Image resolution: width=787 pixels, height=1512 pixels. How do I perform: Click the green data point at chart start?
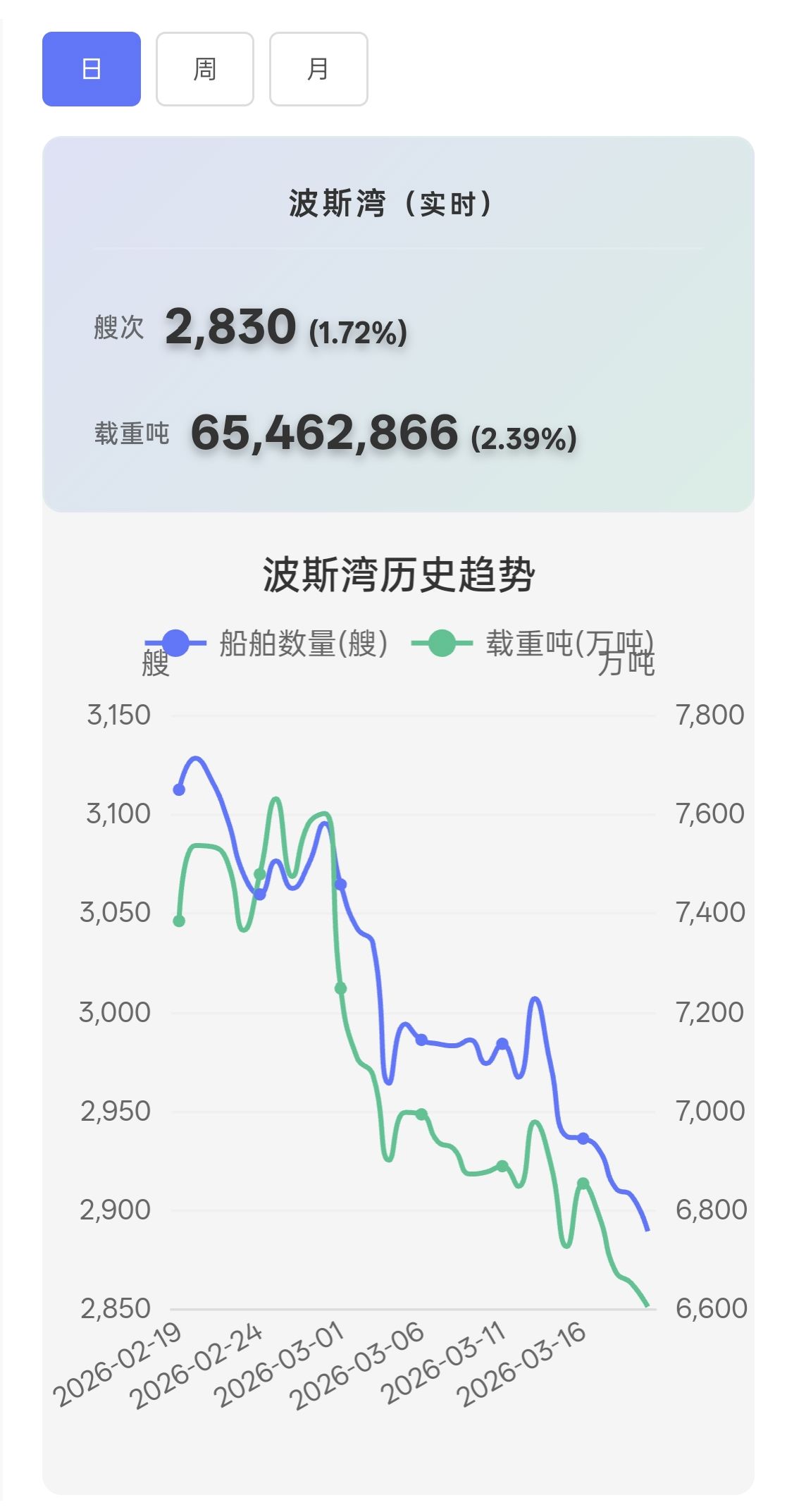178,921
